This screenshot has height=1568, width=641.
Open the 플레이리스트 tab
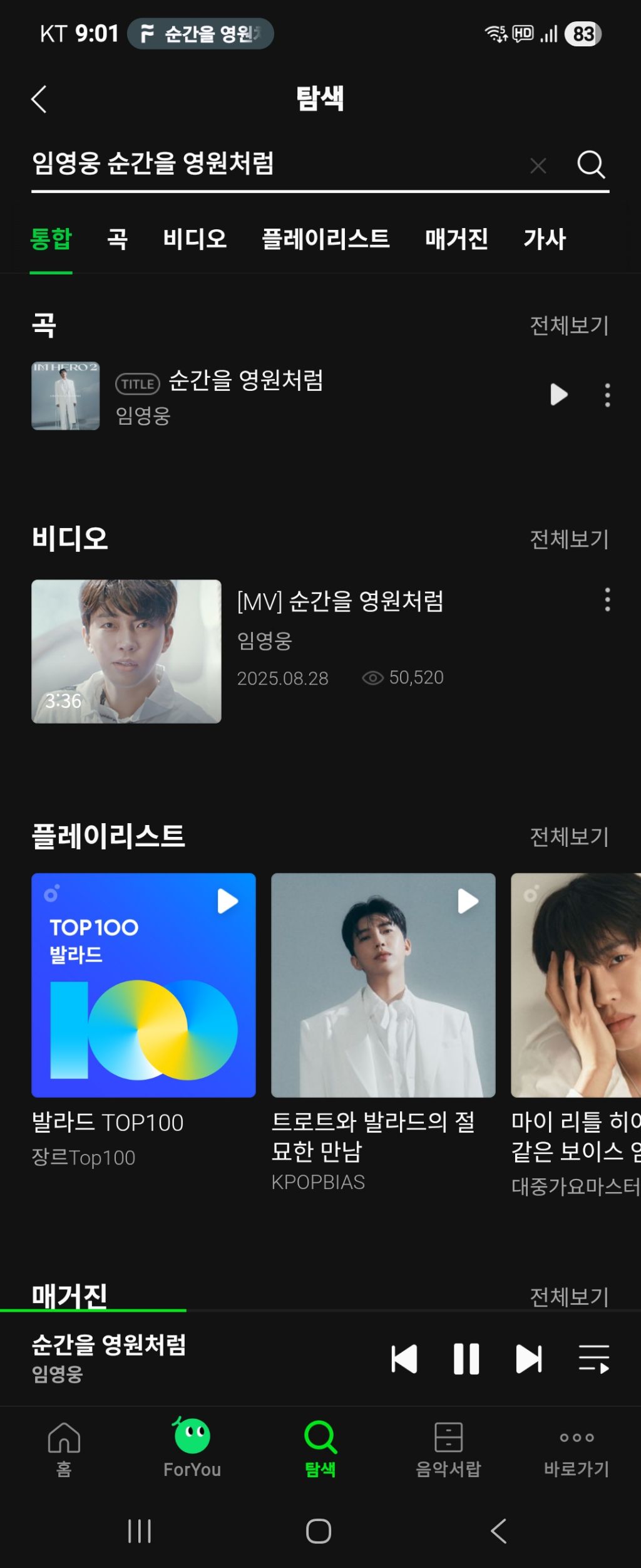tap(326, 239)
